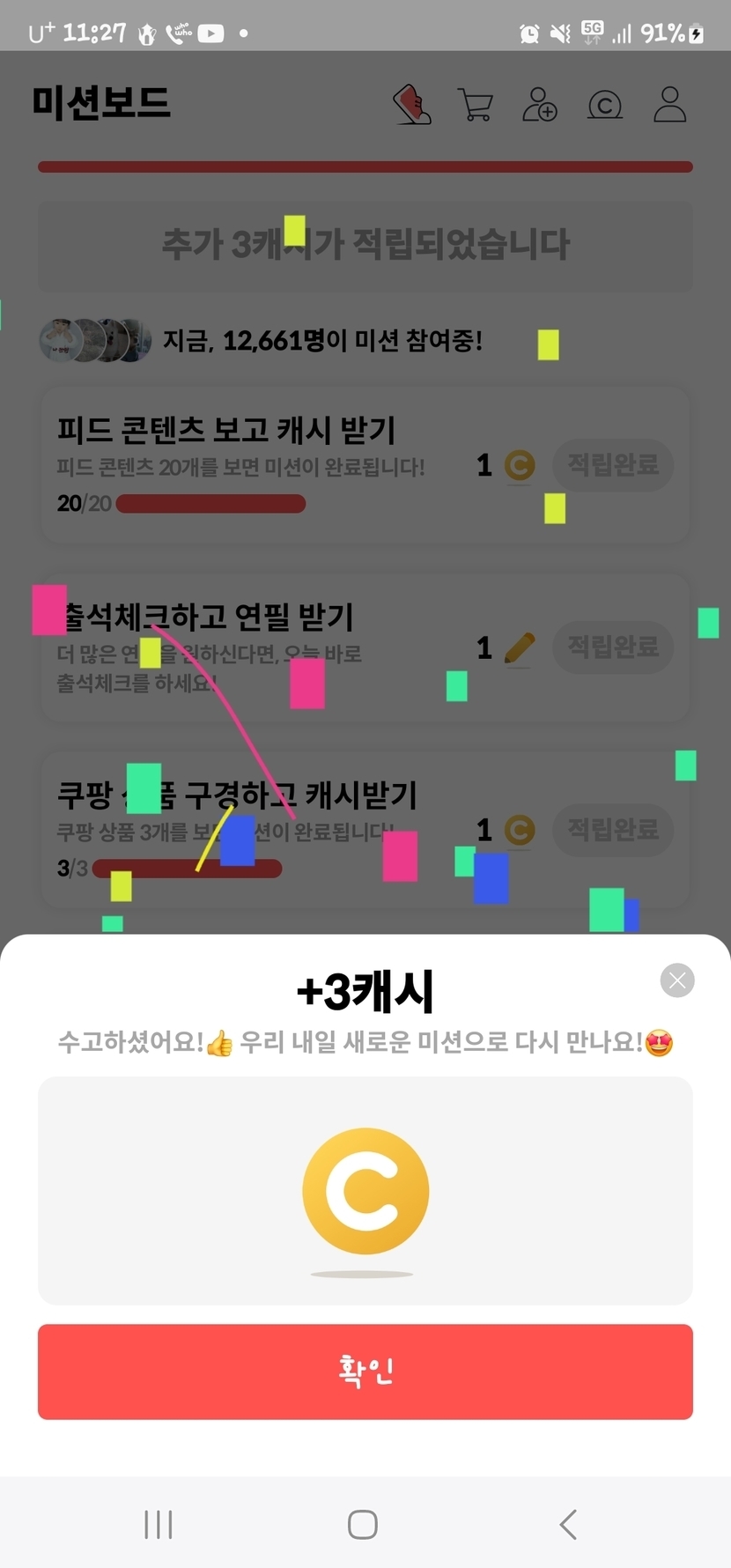The width and height of the screenshot is (731, 1568).
Task: Go back using the system back button
Action: point(568,1524)
